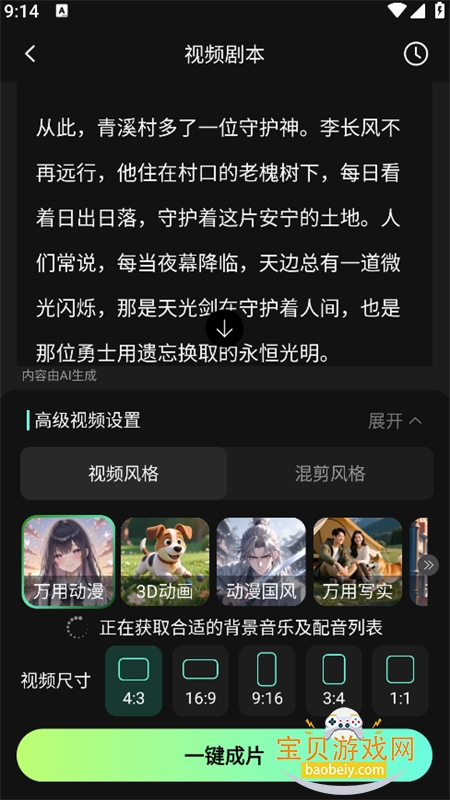This screenshot has width=450, height=800.
Task: Switch to the 混剪风格 tab
Action: coord(330,473)
